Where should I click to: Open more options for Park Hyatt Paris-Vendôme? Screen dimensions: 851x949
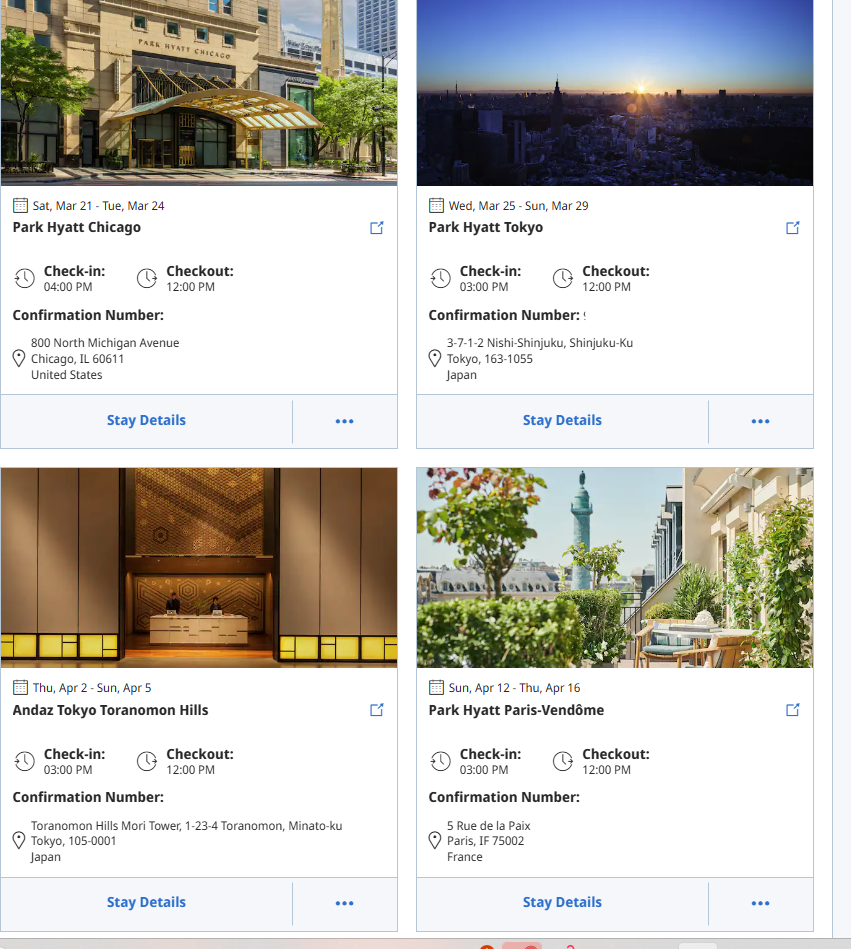click(760, 903)
